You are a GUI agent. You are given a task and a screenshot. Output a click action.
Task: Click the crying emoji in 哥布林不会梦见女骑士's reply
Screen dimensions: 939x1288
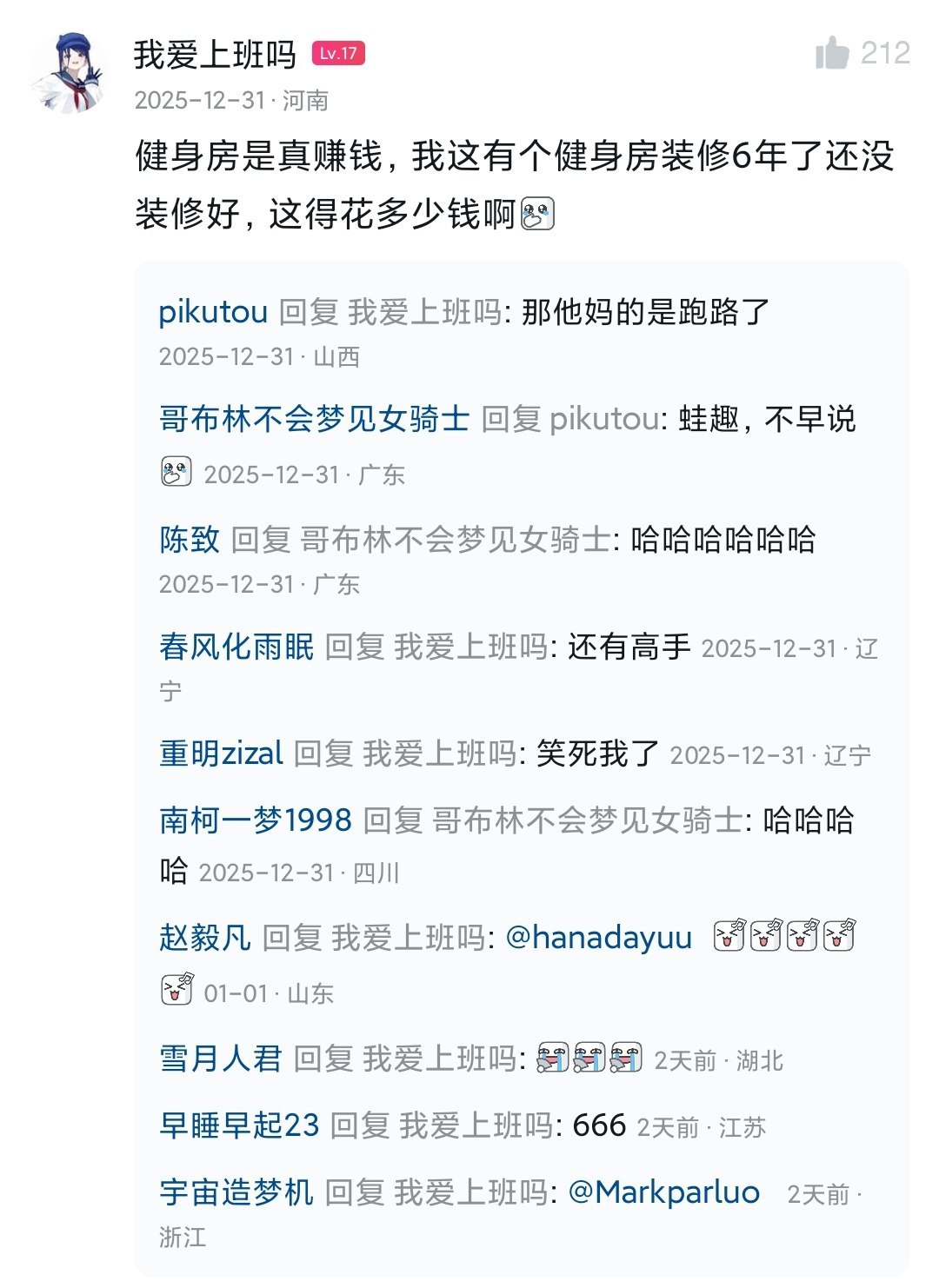click(x=173, y=470)
